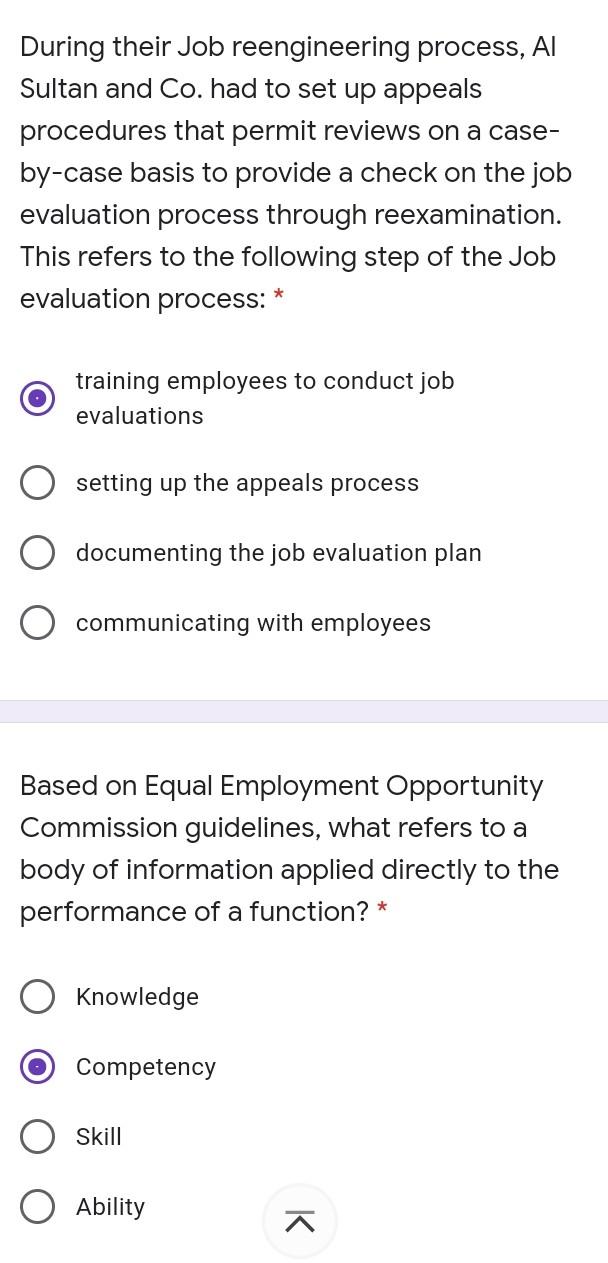
Task: Select 'training employees to conduct job evaluations' option
Action: [x=38, y=399]
